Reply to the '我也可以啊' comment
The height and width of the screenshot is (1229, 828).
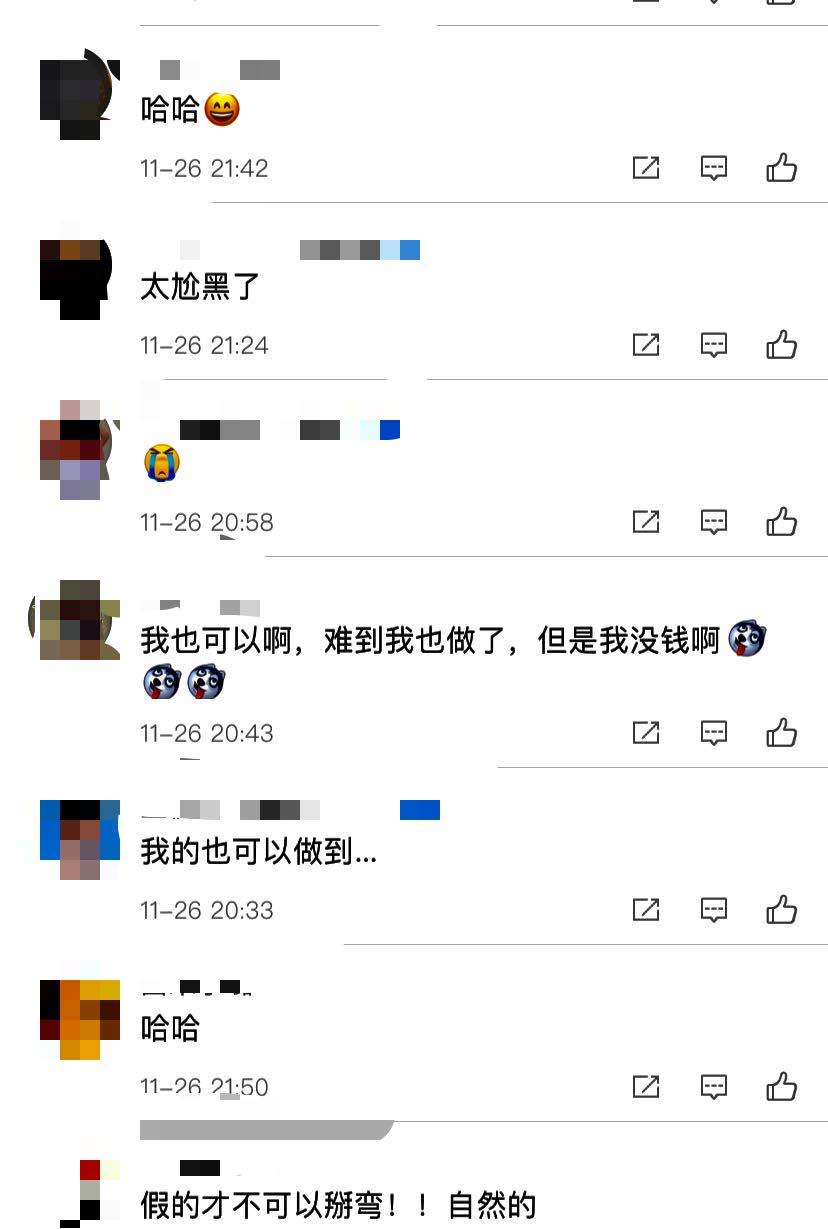[713, 733]
